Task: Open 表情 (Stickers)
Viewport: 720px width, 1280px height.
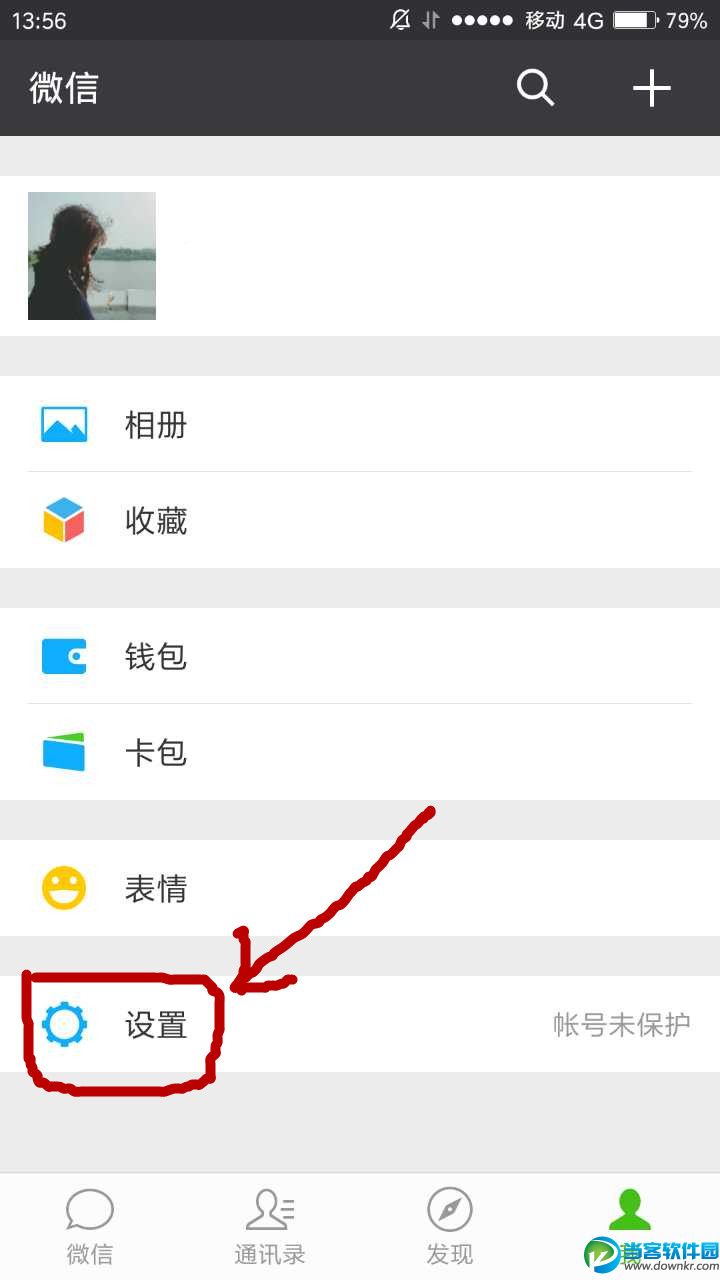Action: (360, 888)
